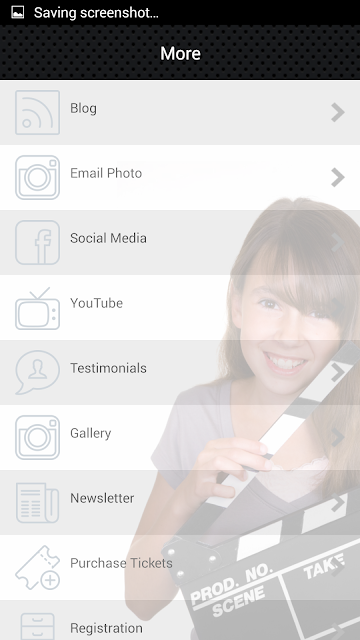View Testimonials
Image resolution: width=360 pixels, height=640 pixels.
click(180, 372)
